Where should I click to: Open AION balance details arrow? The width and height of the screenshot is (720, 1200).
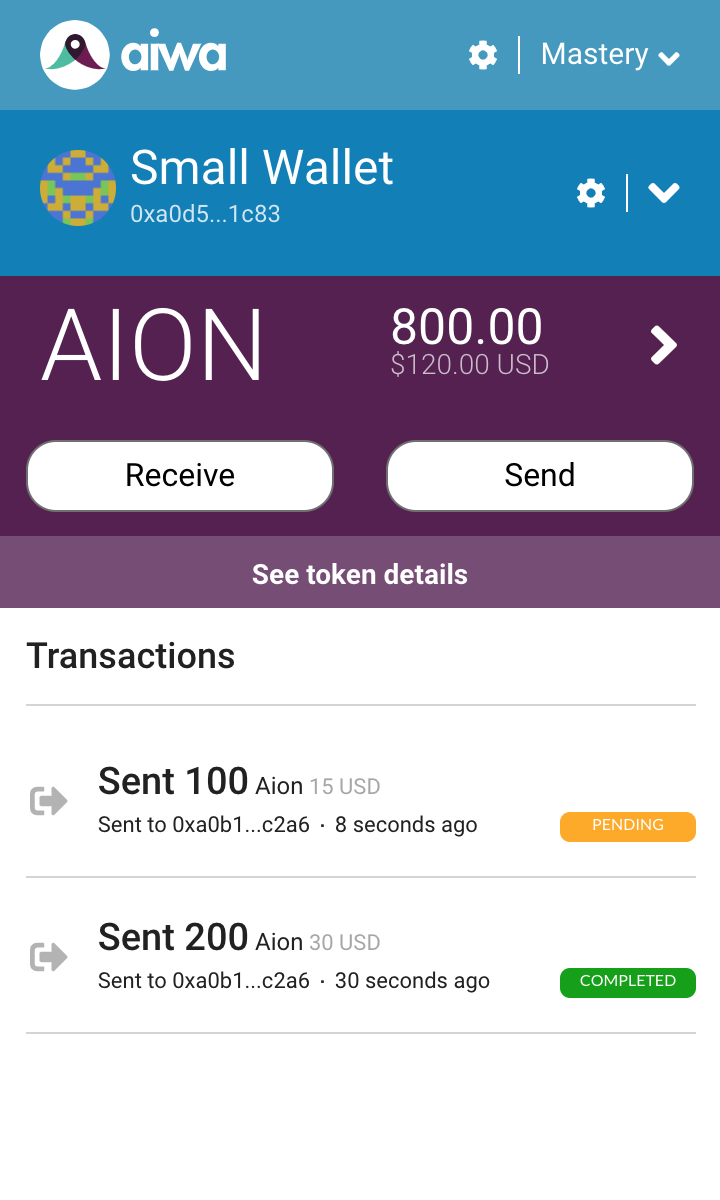[x=663, y=345]
